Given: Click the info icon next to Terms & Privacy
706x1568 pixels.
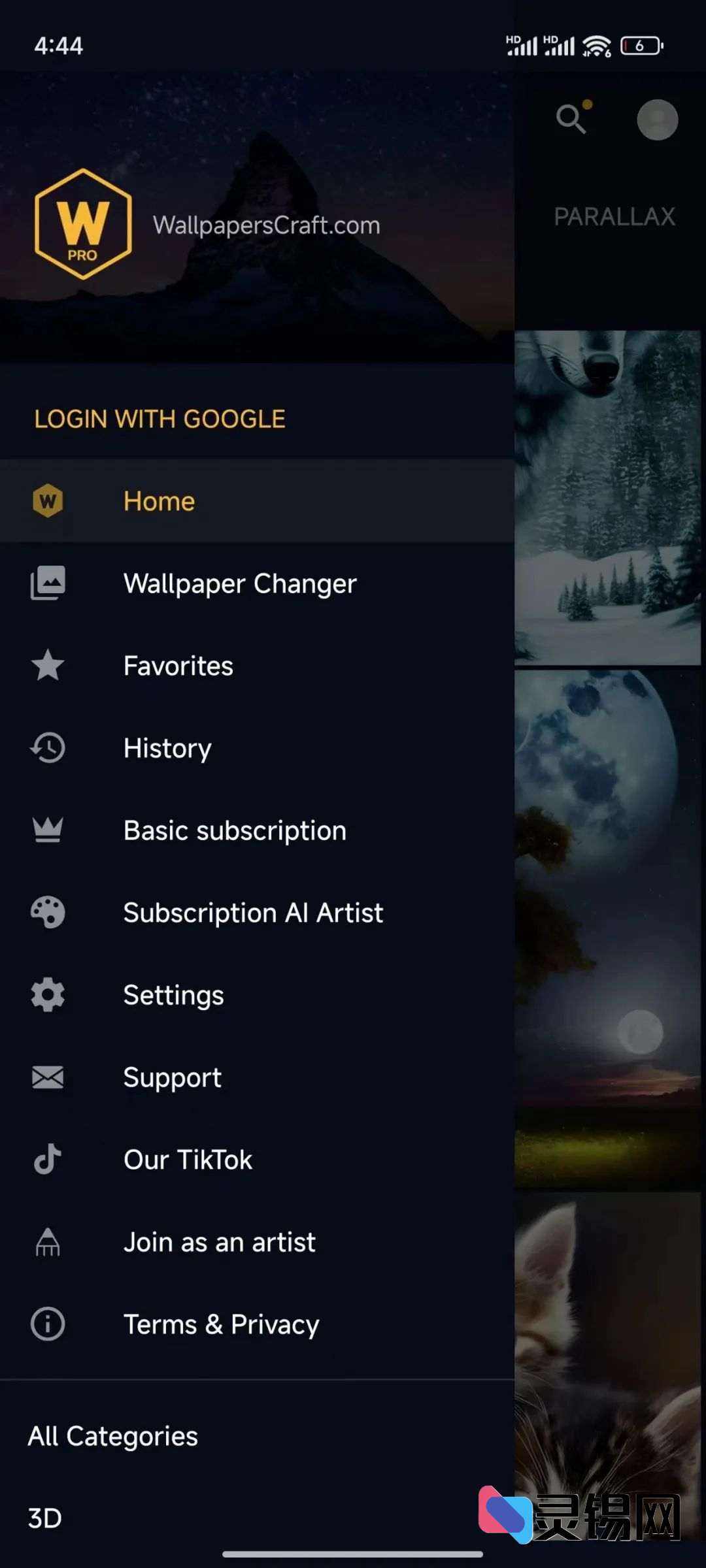Looking at the screenshot, I should [47, 1324].
